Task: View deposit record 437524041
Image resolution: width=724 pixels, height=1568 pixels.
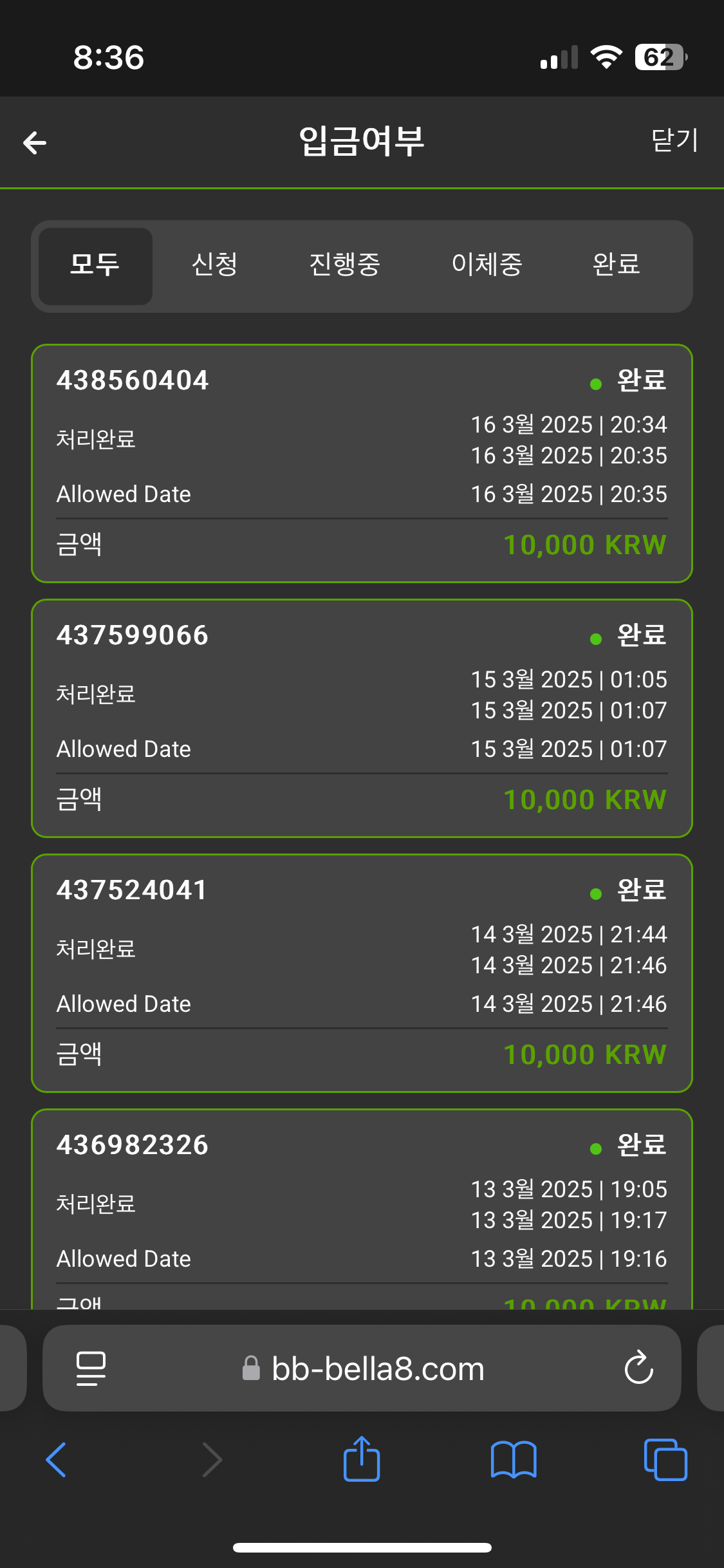Action: pyautogui.click(x=362, y=973)
